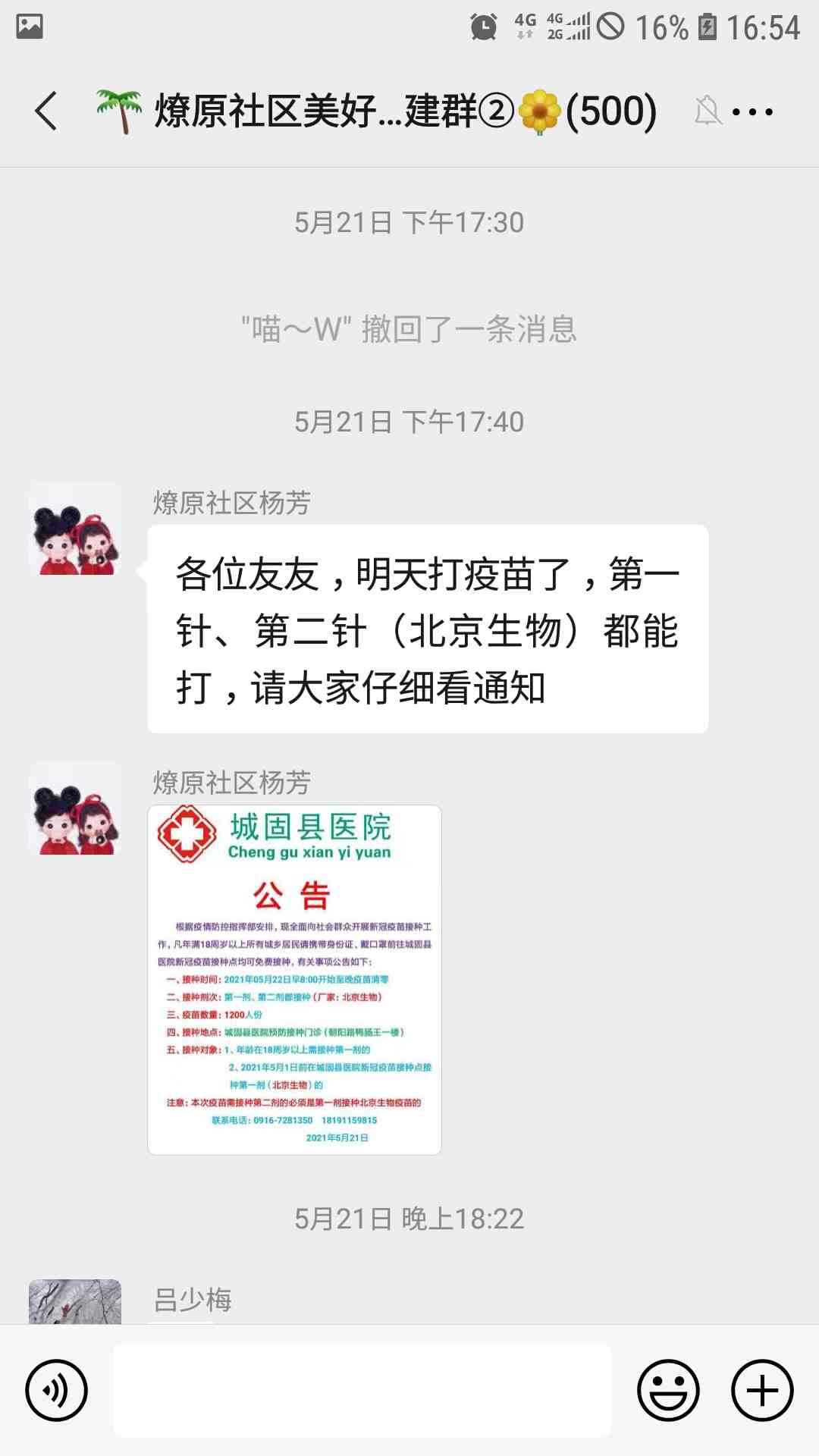Go back from the group chat
This screenshot has height=1456, width=819.
coord(47,111)
